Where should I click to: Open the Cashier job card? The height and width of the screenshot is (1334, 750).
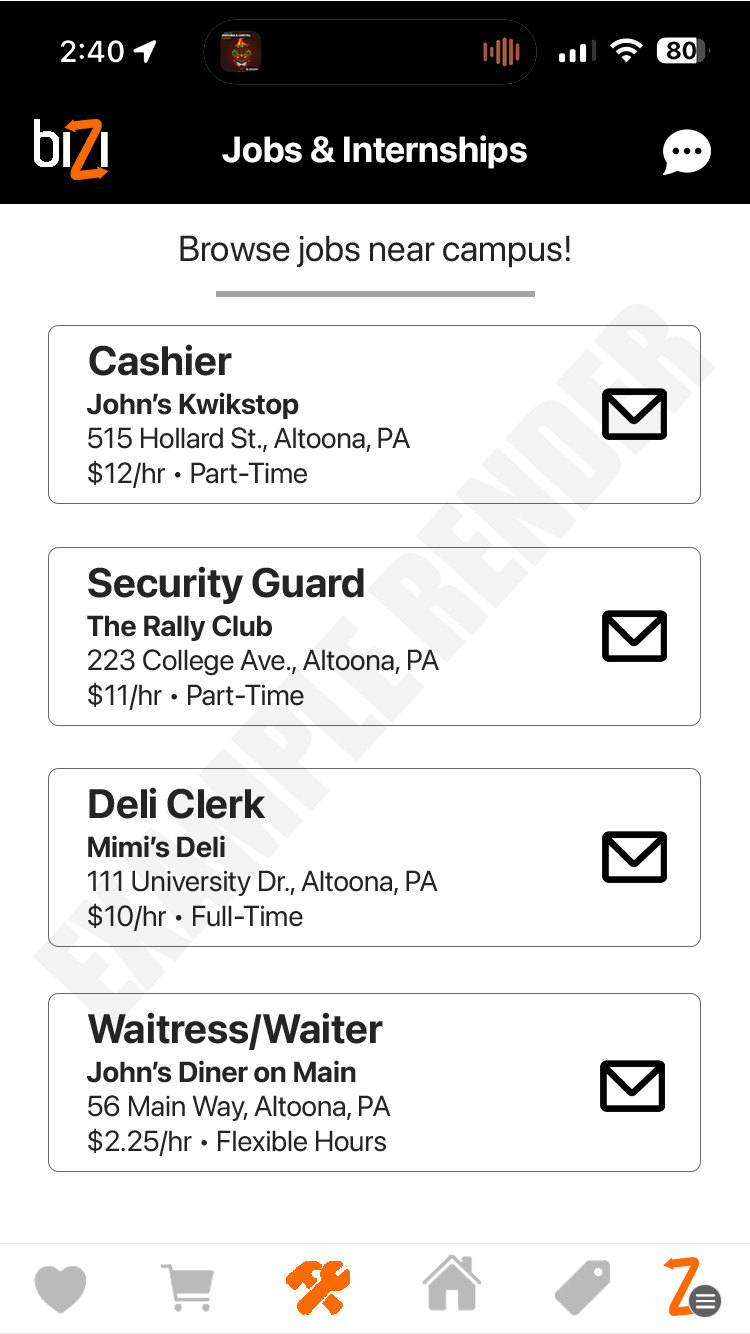[374, 414]
